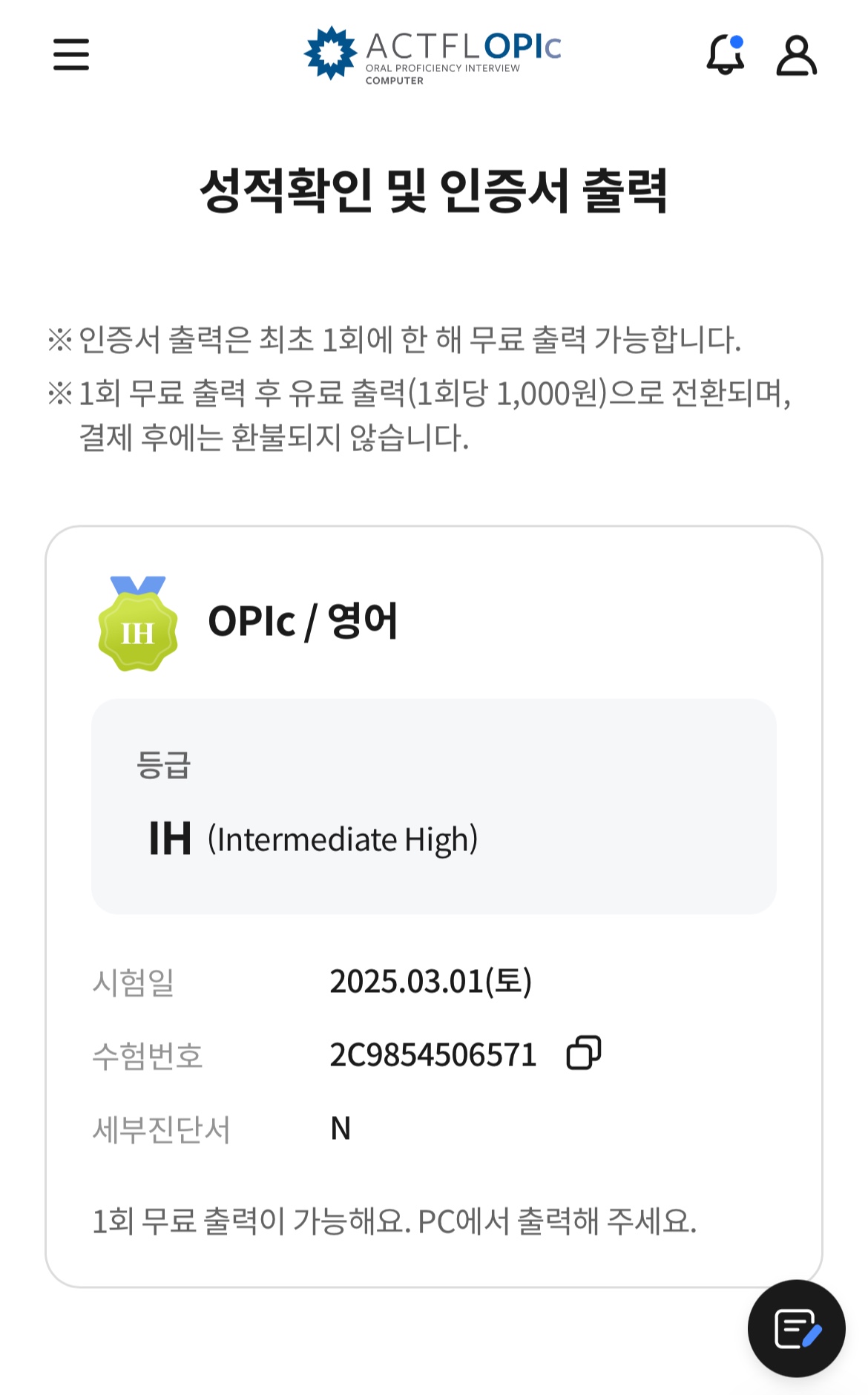Screen dimensions: 868x1395
Task: Copy the exam number 2C9854506571
Action: (584, 1053)
